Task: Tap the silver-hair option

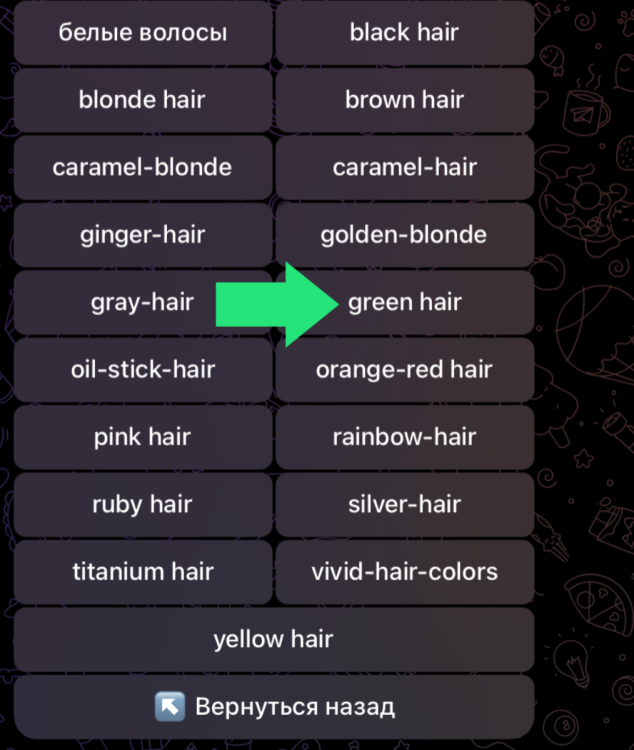Action: point(404,504)
